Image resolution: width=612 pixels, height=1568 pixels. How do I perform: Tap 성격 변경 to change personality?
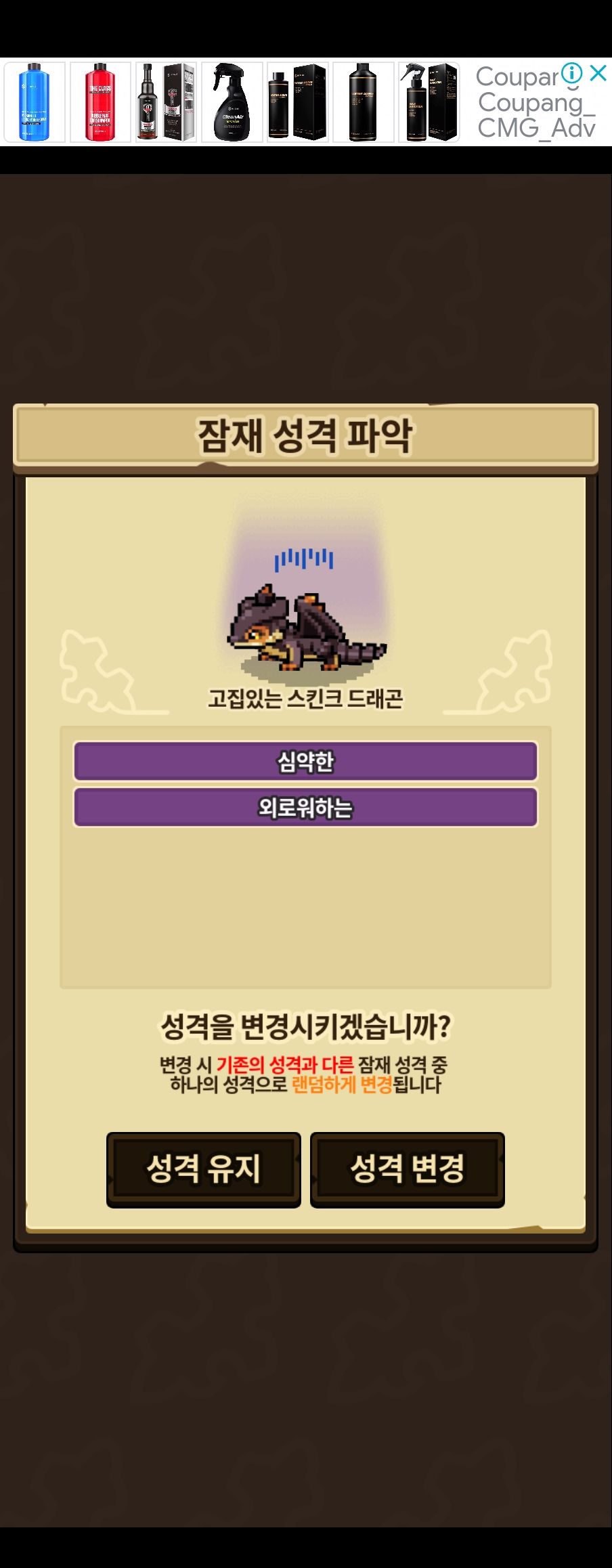[x=407, y=1169]
